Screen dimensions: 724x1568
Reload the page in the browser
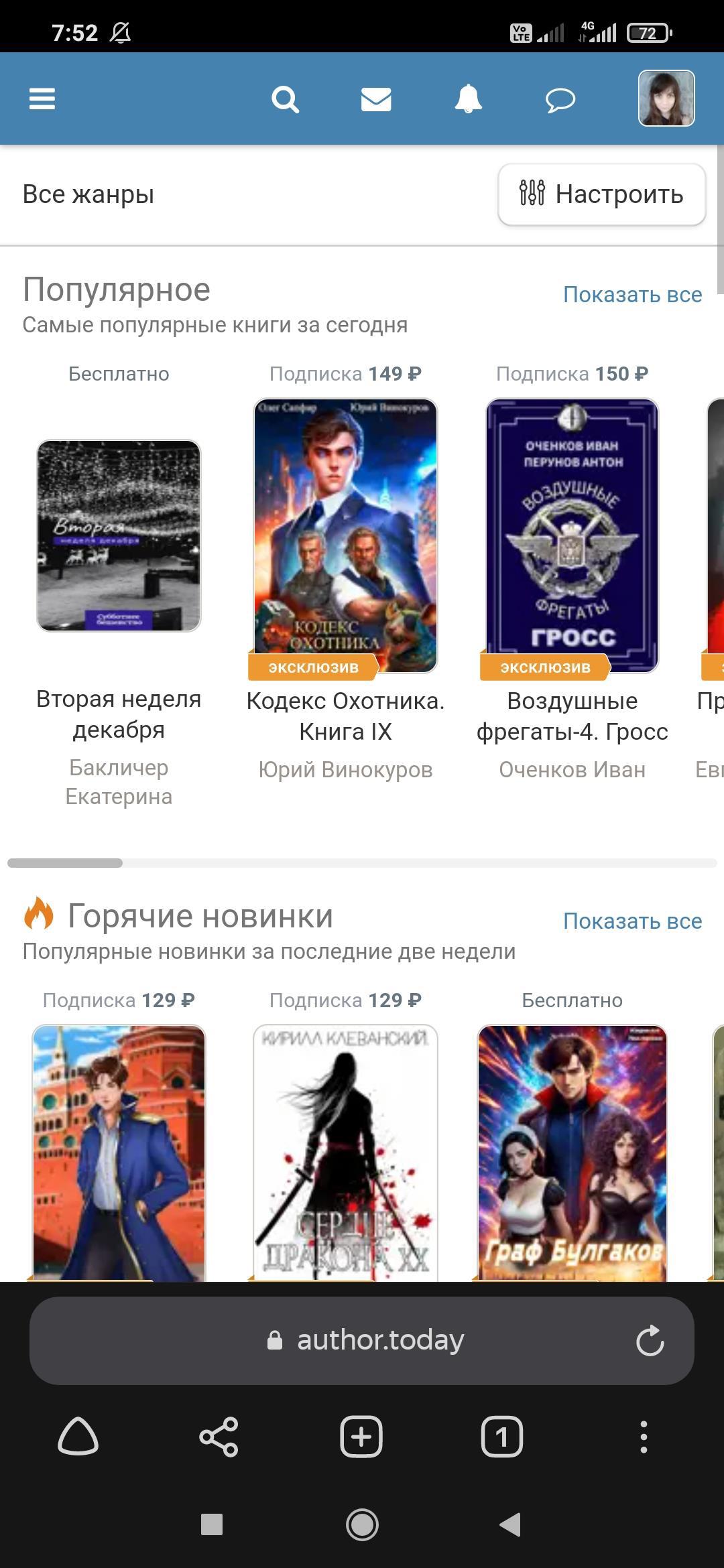(x=650, y=1341)
